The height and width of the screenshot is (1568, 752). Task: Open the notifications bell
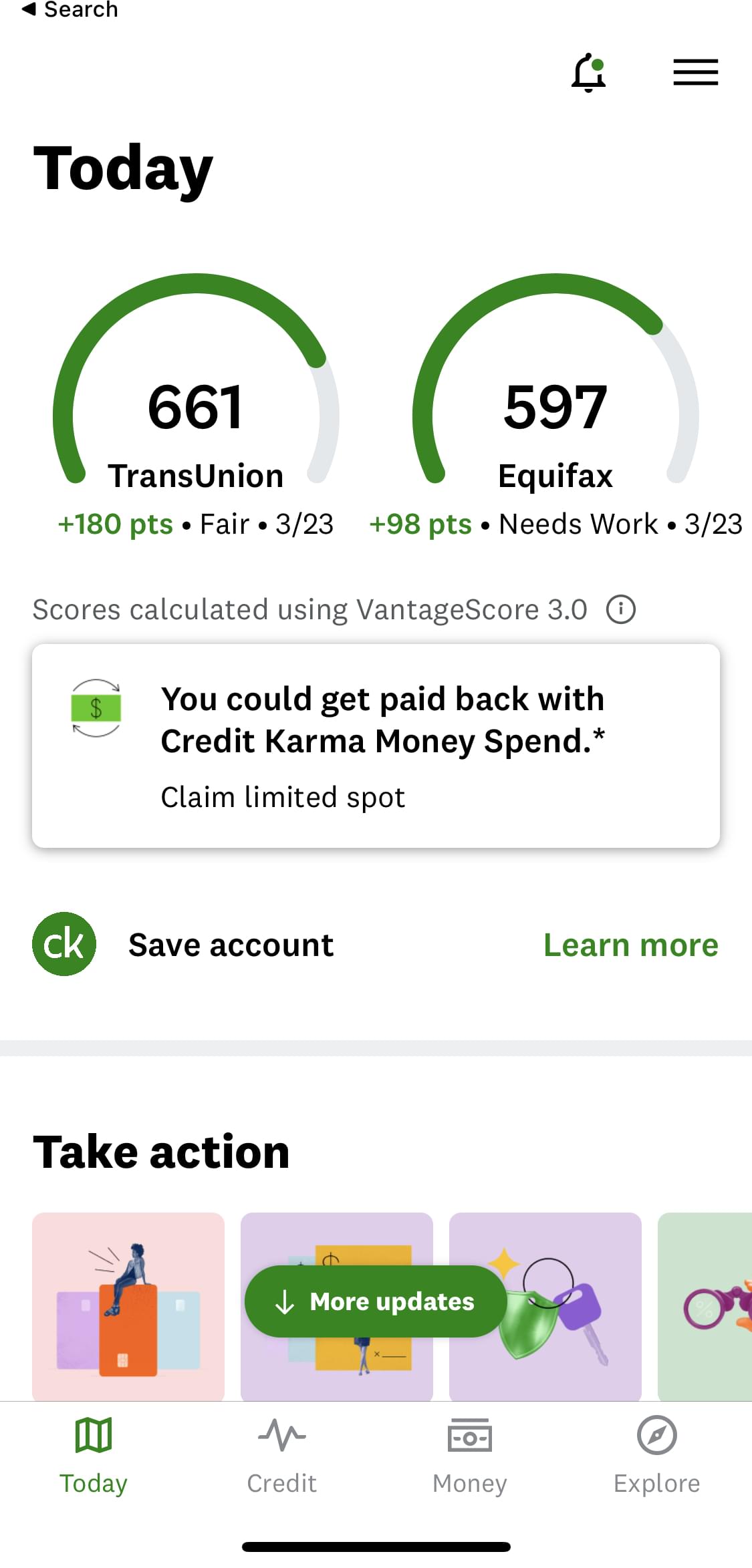point(588,72)
